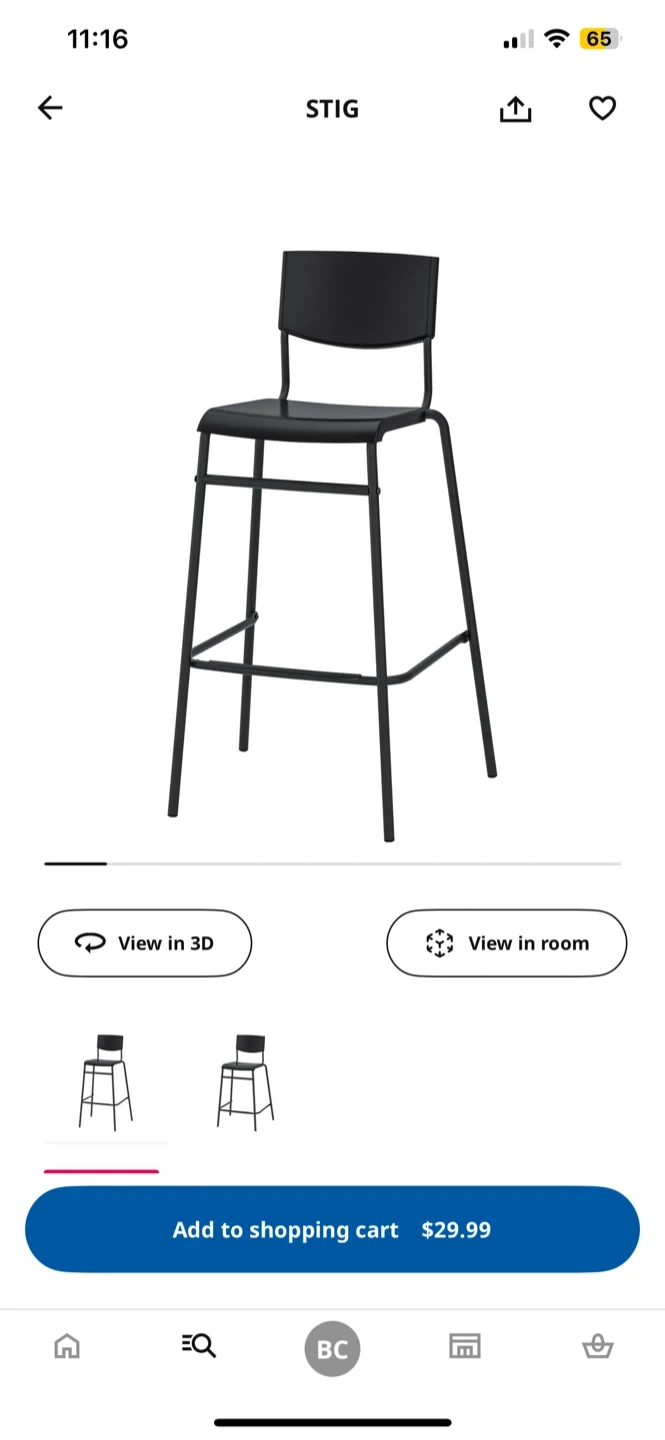The width and height of the screenshot is (665, 1440).
Task: Launch the View in room feature
Action: [506, 943]
